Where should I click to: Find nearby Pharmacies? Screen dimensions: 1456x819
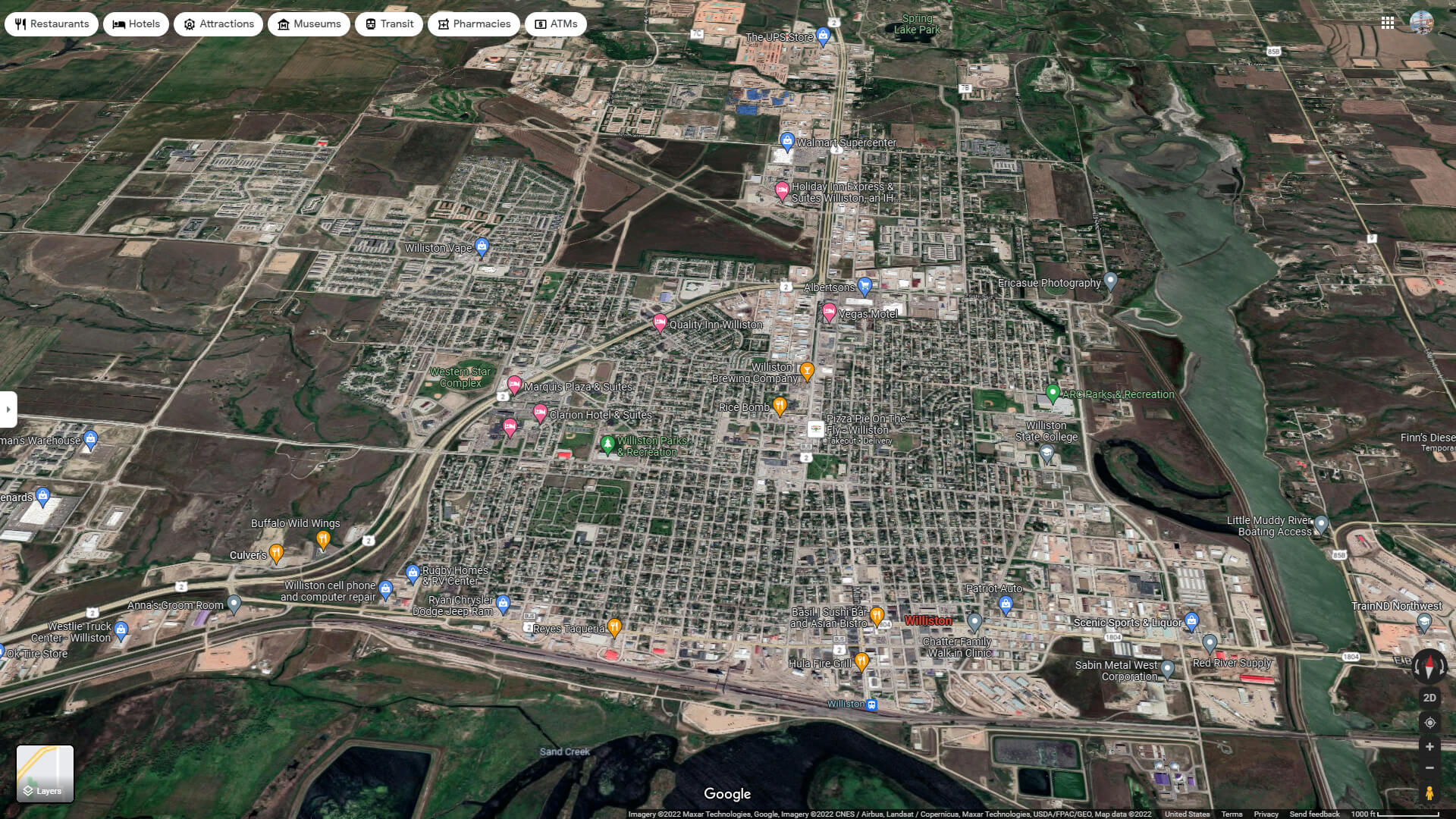tap(473, 24)
